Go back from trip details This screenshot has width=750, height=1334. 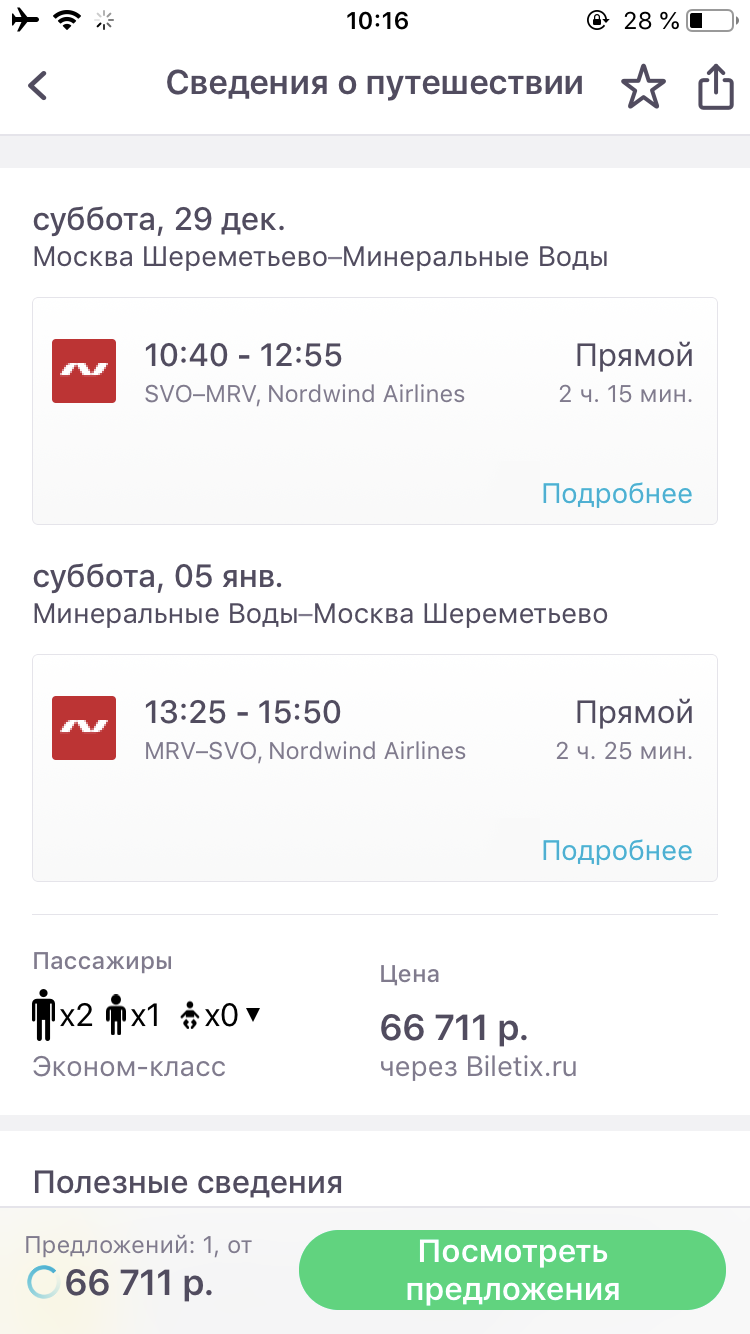38,86
